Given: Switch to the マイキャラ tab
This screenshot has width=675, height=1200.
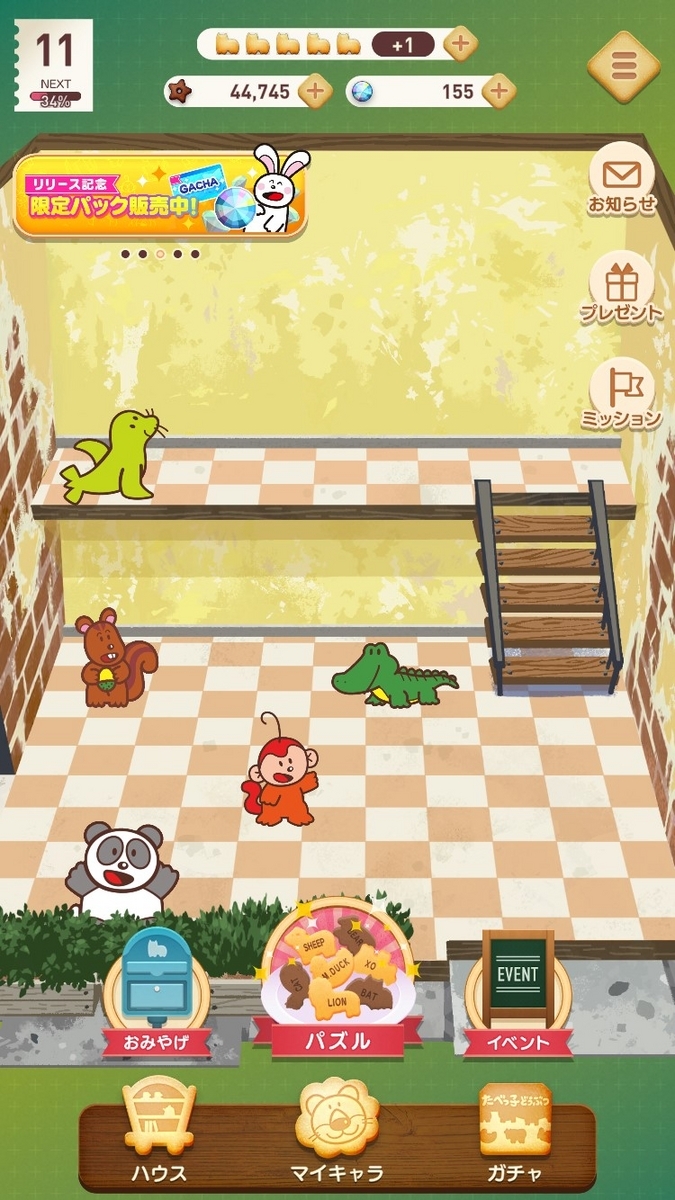Looking at the screenshot, I should 337,1130.
